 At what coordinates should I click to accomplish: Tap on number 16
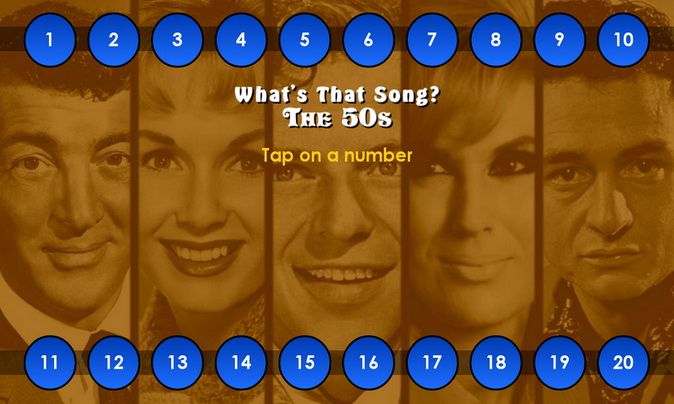368,362
